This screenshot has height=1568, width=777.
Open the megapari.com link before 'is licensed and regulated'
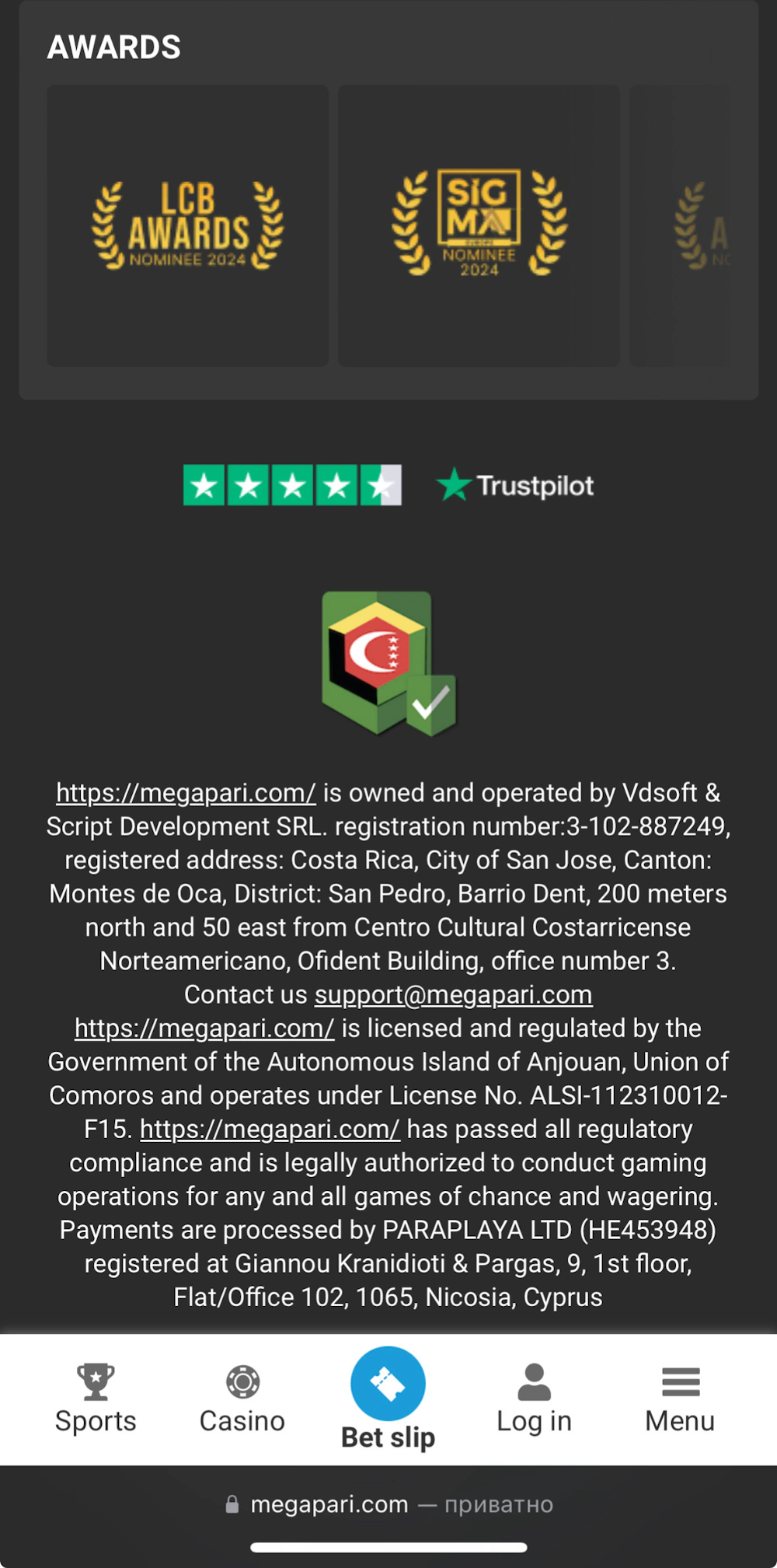click(x=204, y=1028)
